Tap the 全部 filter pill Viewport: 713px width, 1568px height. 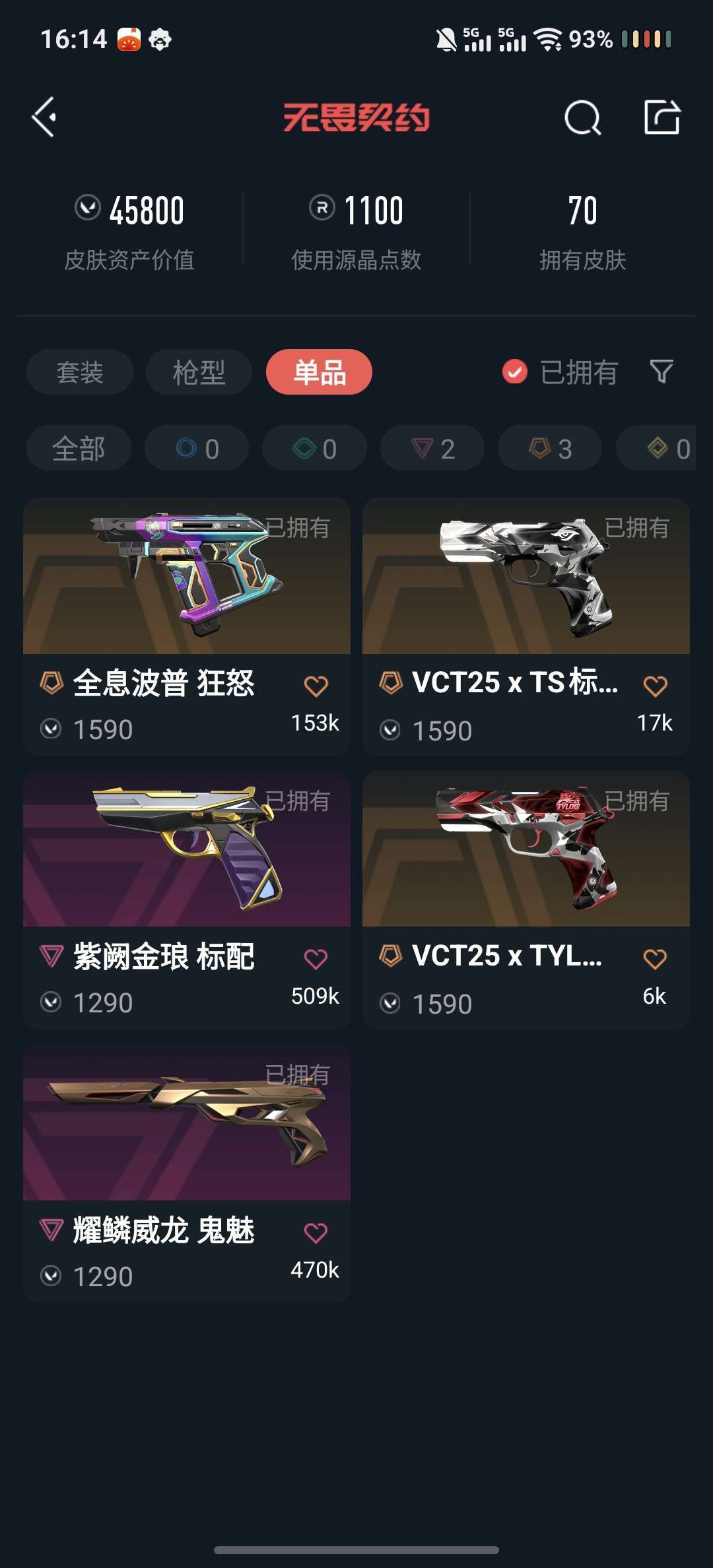79,447
